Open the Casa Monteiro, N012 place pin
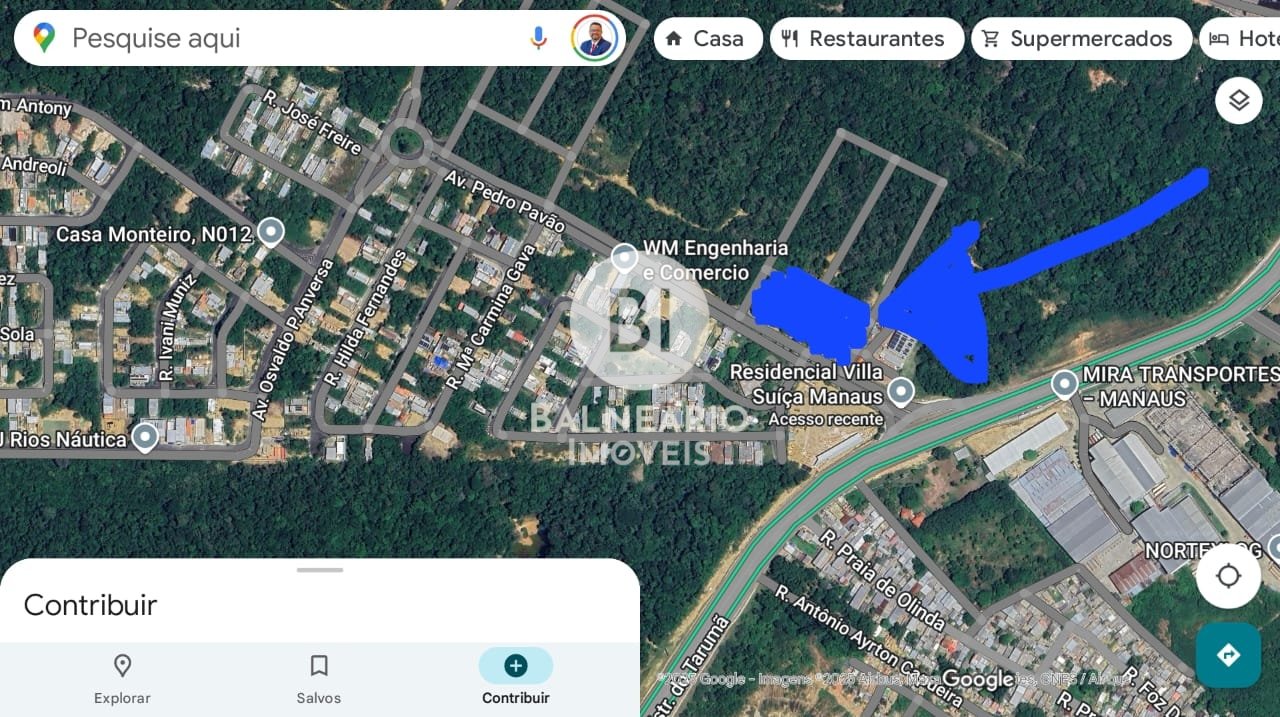Image resolution: width=1280 pixels, height=717 pixels. click(270, 233)
